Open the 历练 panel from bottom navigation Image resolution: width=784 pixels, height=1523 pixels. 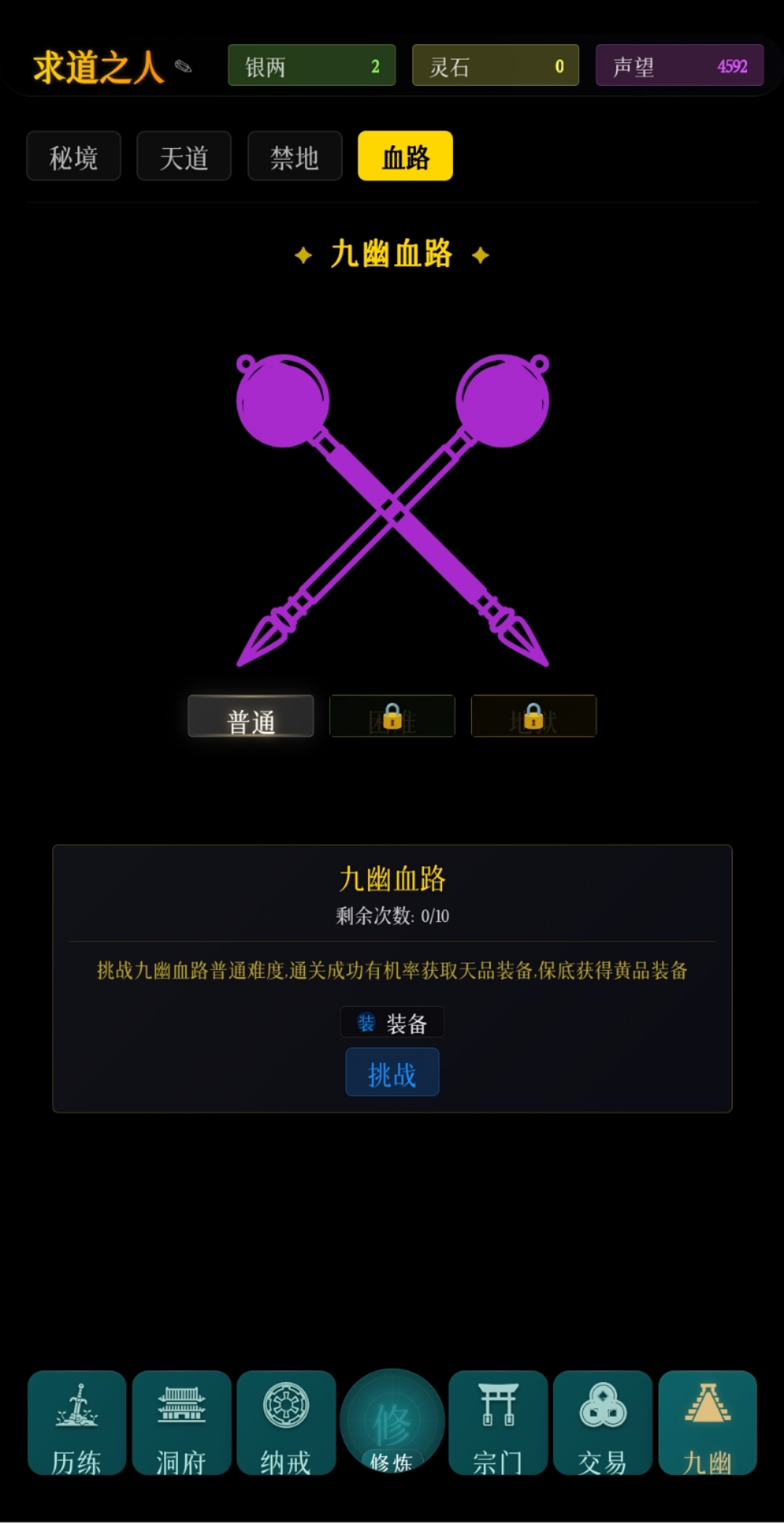(x=77, y=1423)
